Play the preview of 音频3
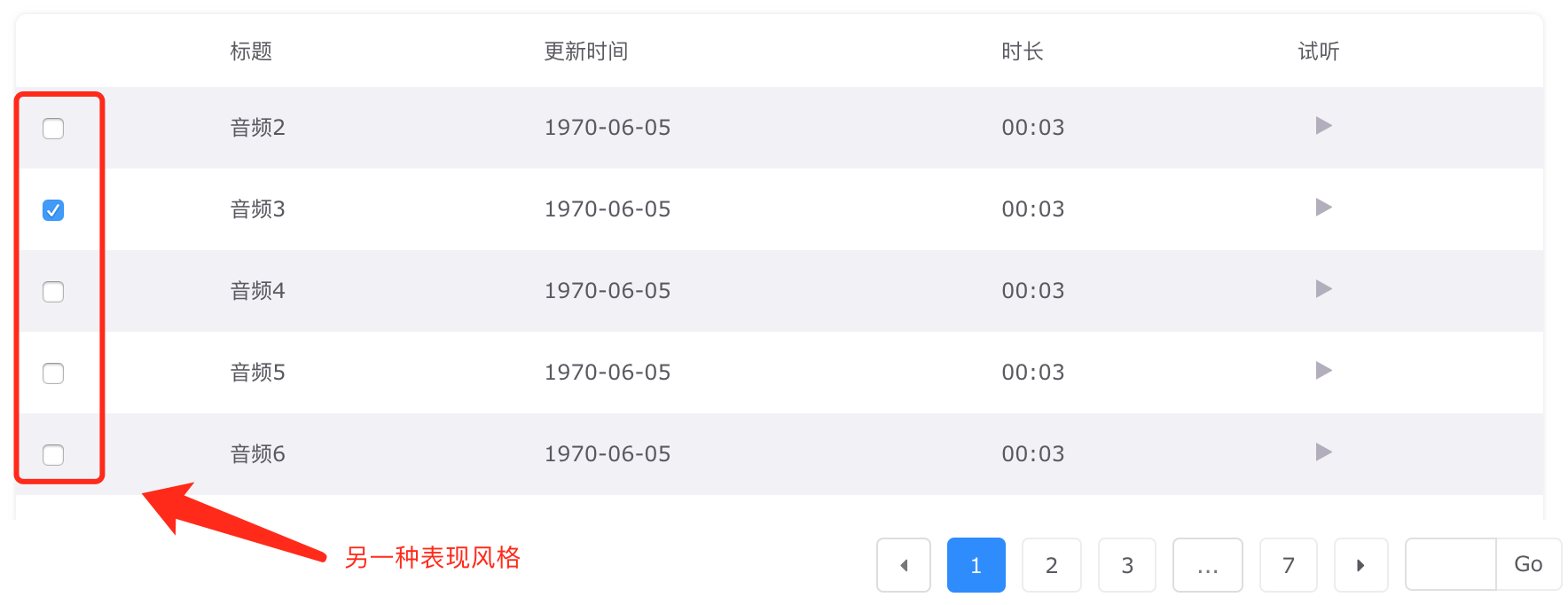This screenshot has height=605, width=1568. pyautogui.click(x=1323, y=208)
